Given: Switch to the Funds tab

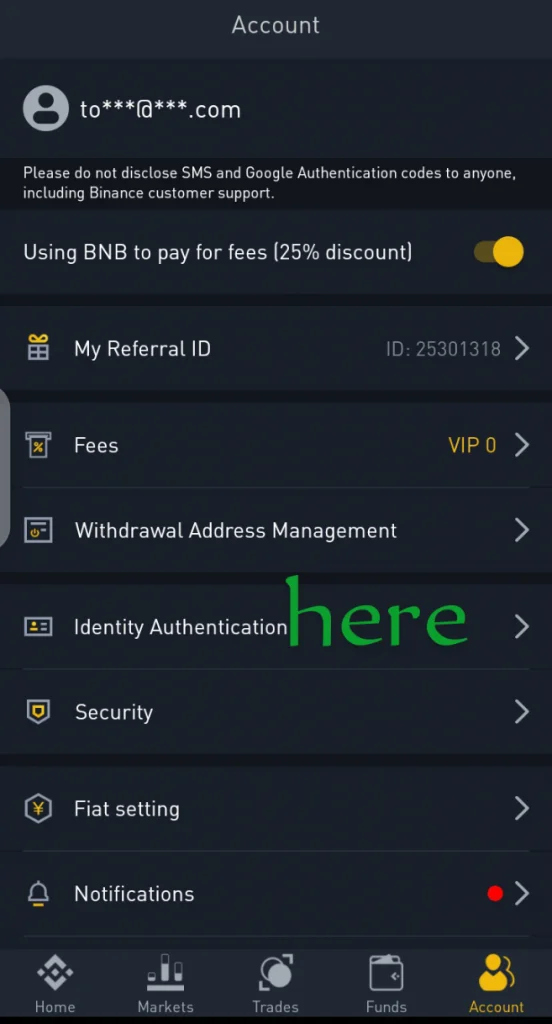Looking at the screenshot, I should (x=386, y=984).
